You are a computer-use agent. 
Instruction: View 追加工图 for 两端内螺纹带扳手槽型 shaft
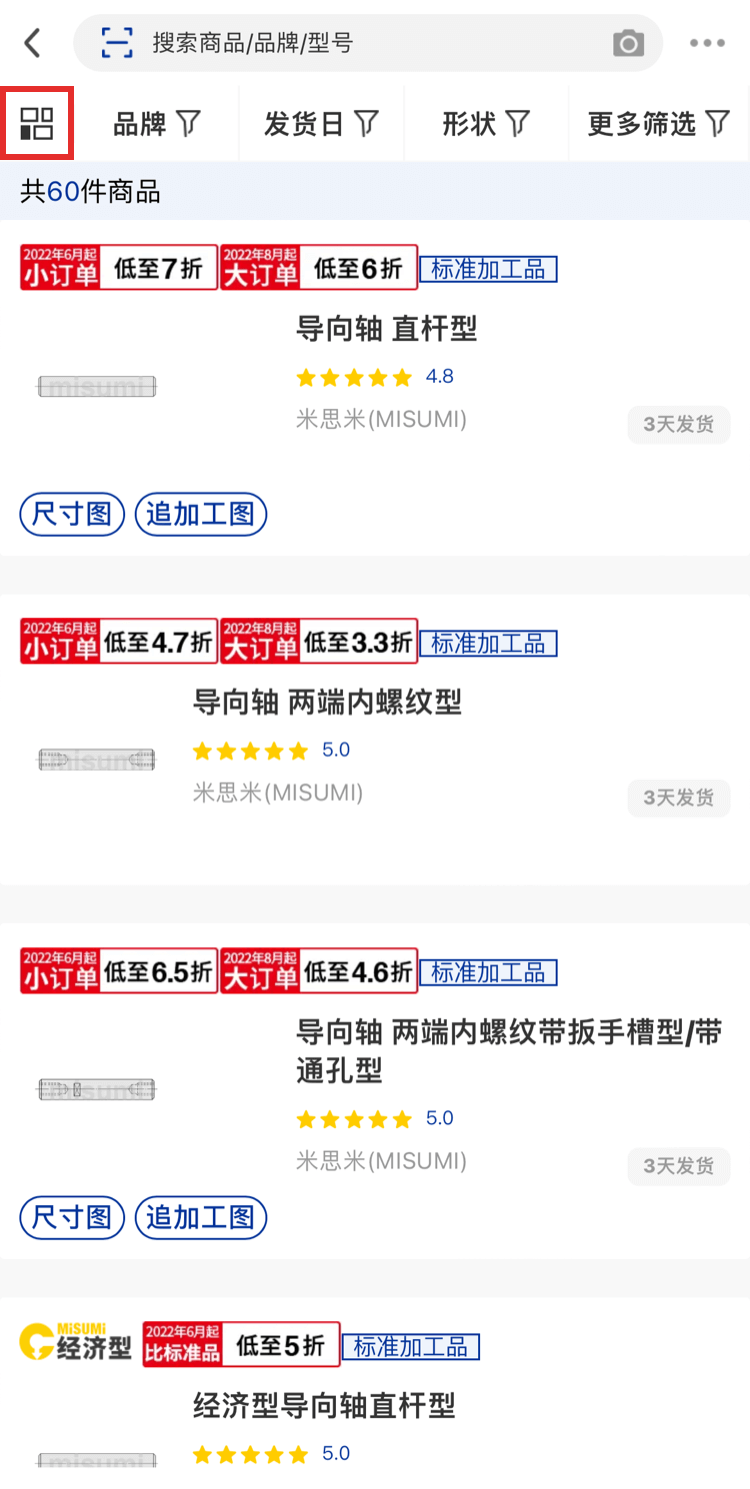pos(201,1217)
